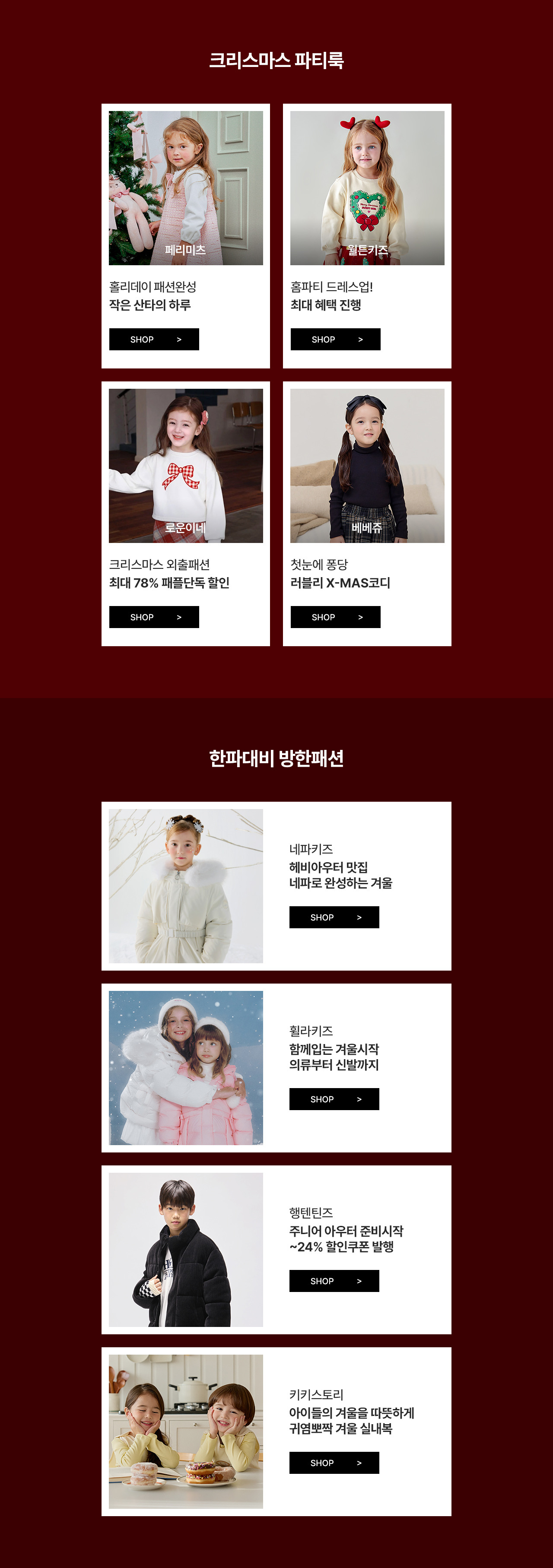Viewport: 553px width, 1568px height.
Task: Open the 페리미츠 girl photo tile
Action: pos(186,187)
